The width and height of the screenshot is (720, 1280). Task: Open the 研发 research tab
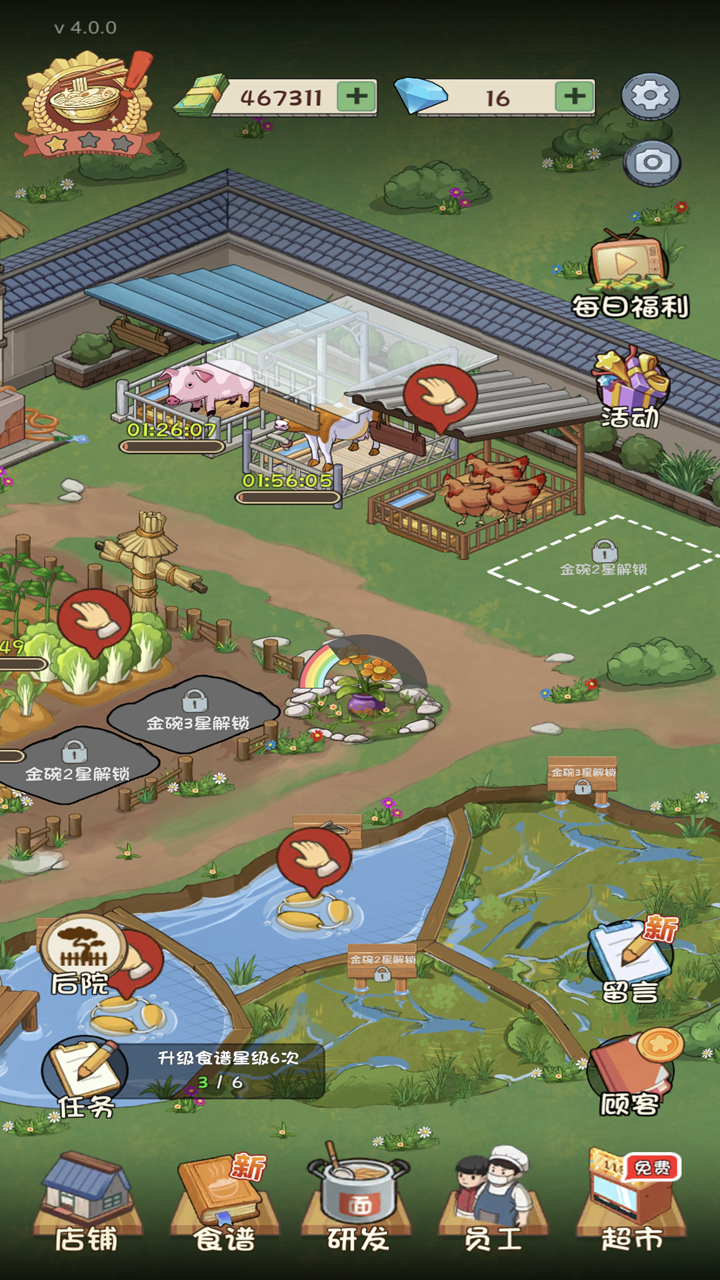point(358,1202)
